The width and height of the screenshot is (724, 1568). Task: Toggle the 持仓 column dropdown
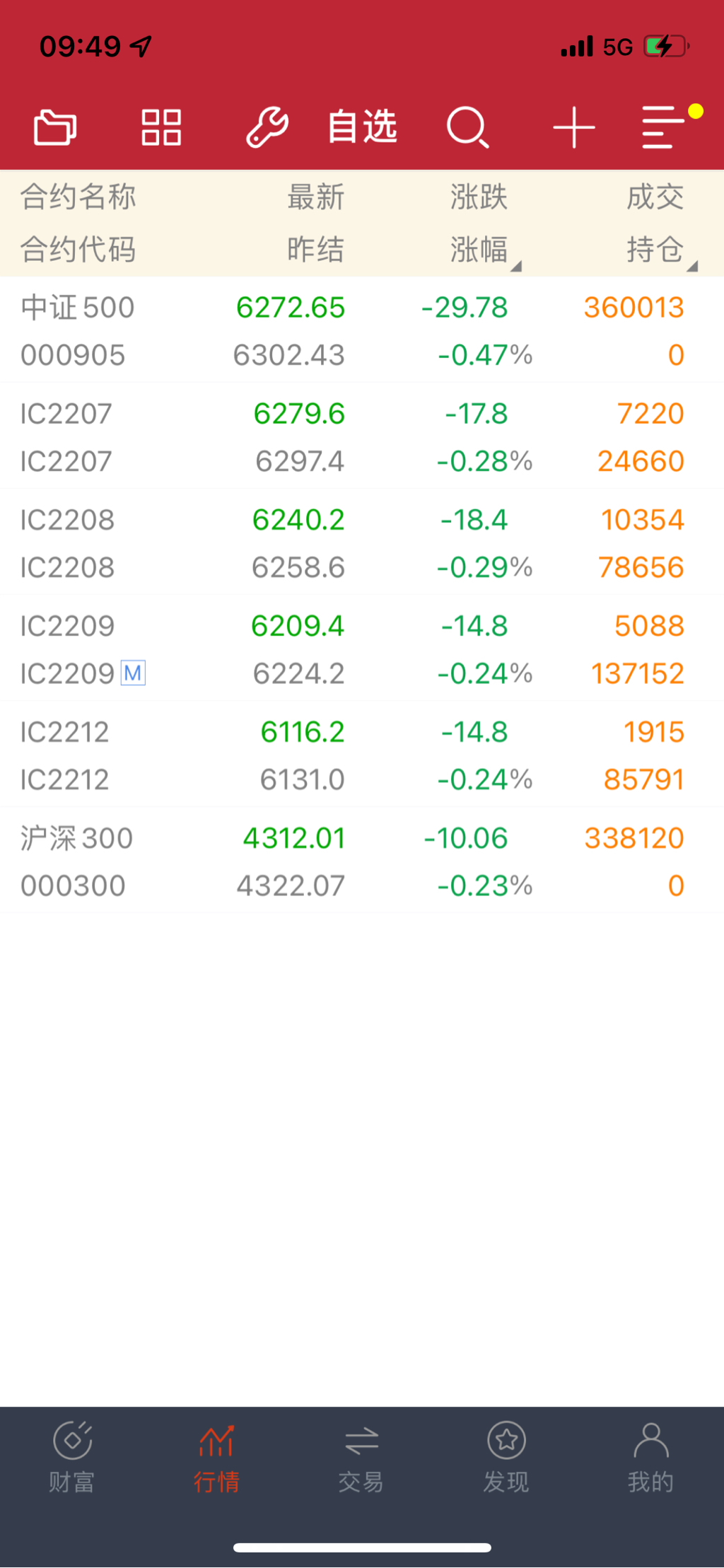pos(662,250)
